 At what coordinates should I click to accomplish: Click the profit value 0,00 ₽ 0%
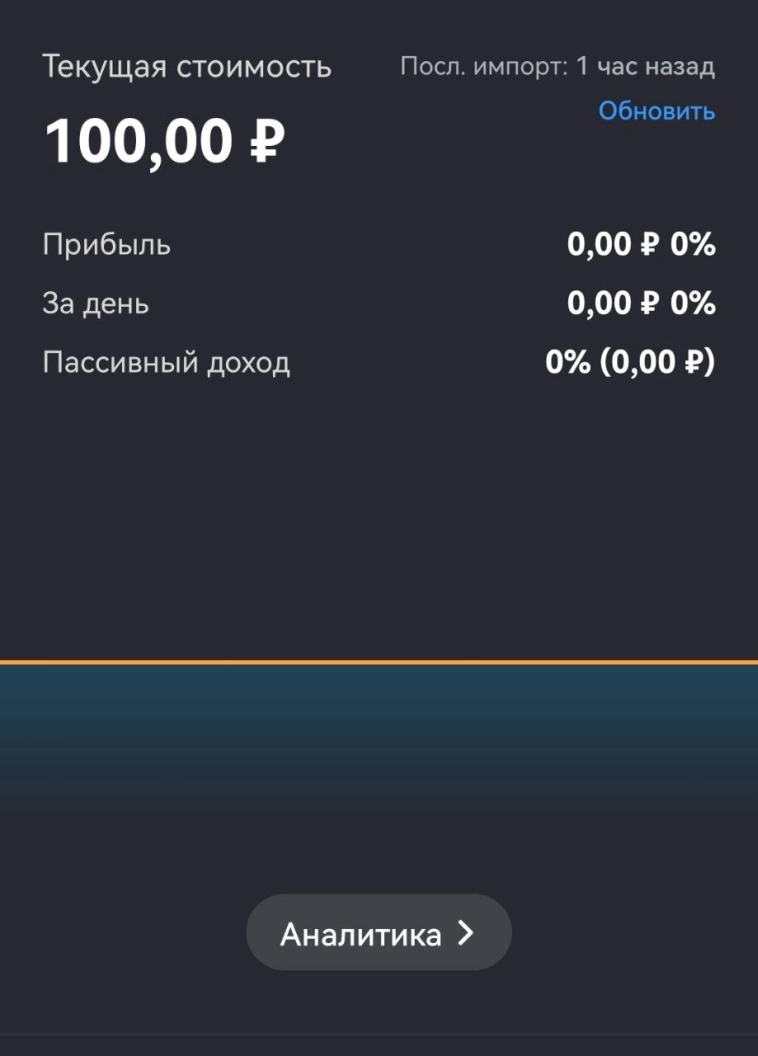(x=642, y=243)
